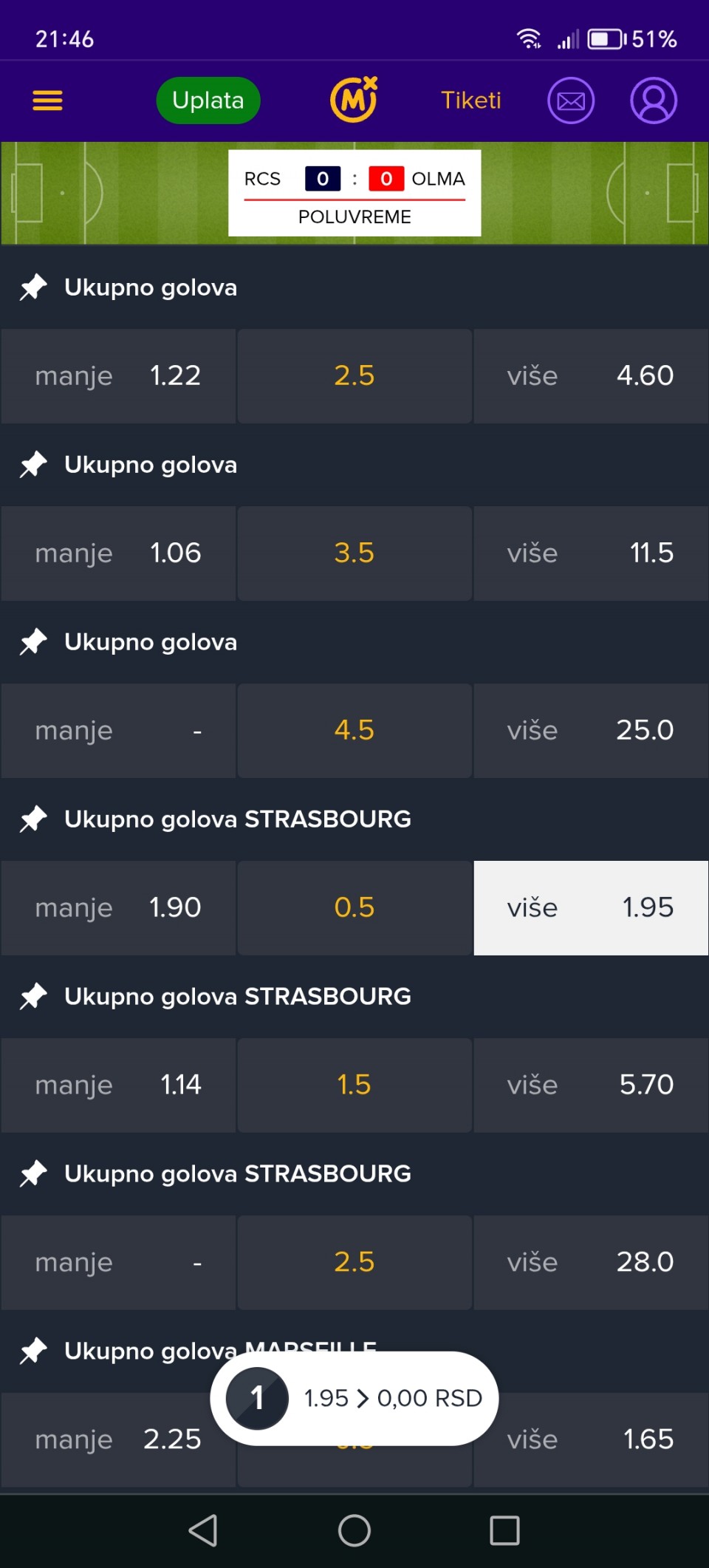Select više 28.0 for Strasbourg 2.5 goals

coord(591,1263)
